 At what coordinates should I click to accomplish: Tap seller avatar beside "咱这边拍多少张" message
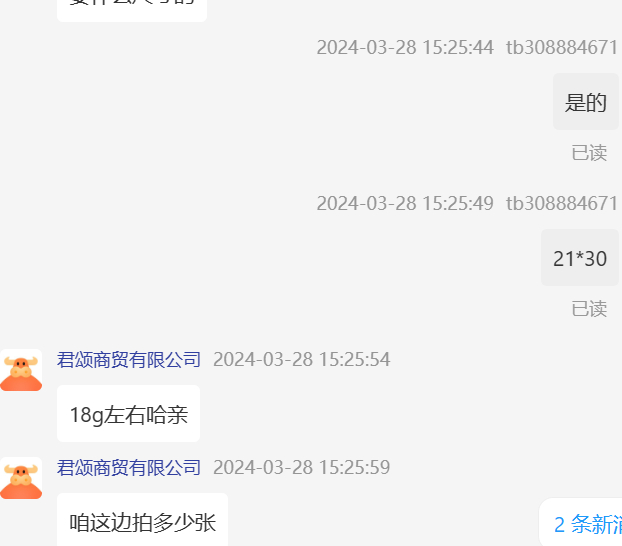click(x=21, y=478)
